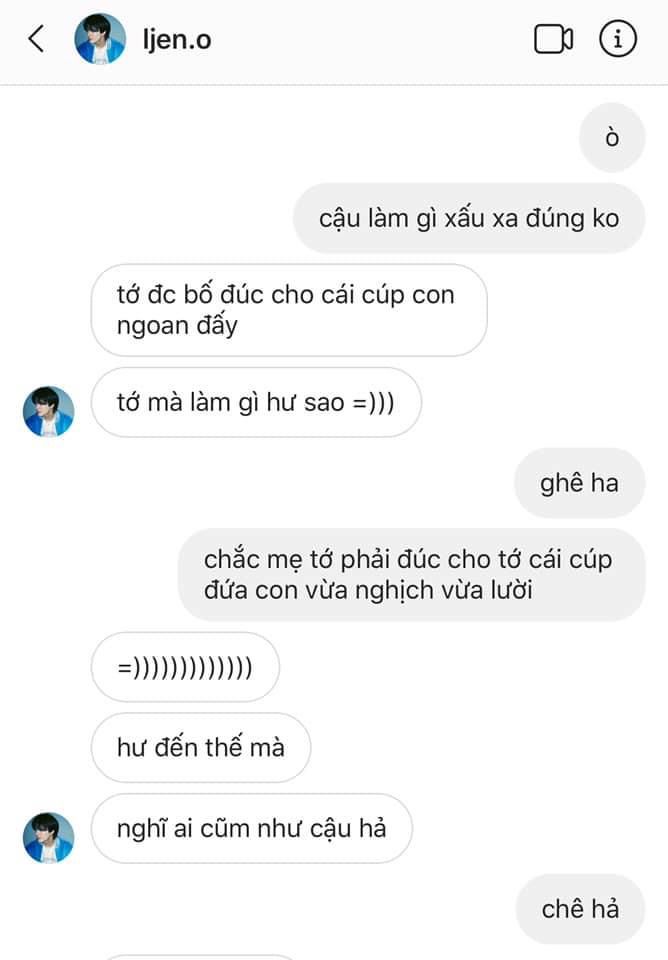This screenshot has width=668, height=960.
Task: Open conversation details info icon
Action: pyautogui.click(x=617, y=40)
